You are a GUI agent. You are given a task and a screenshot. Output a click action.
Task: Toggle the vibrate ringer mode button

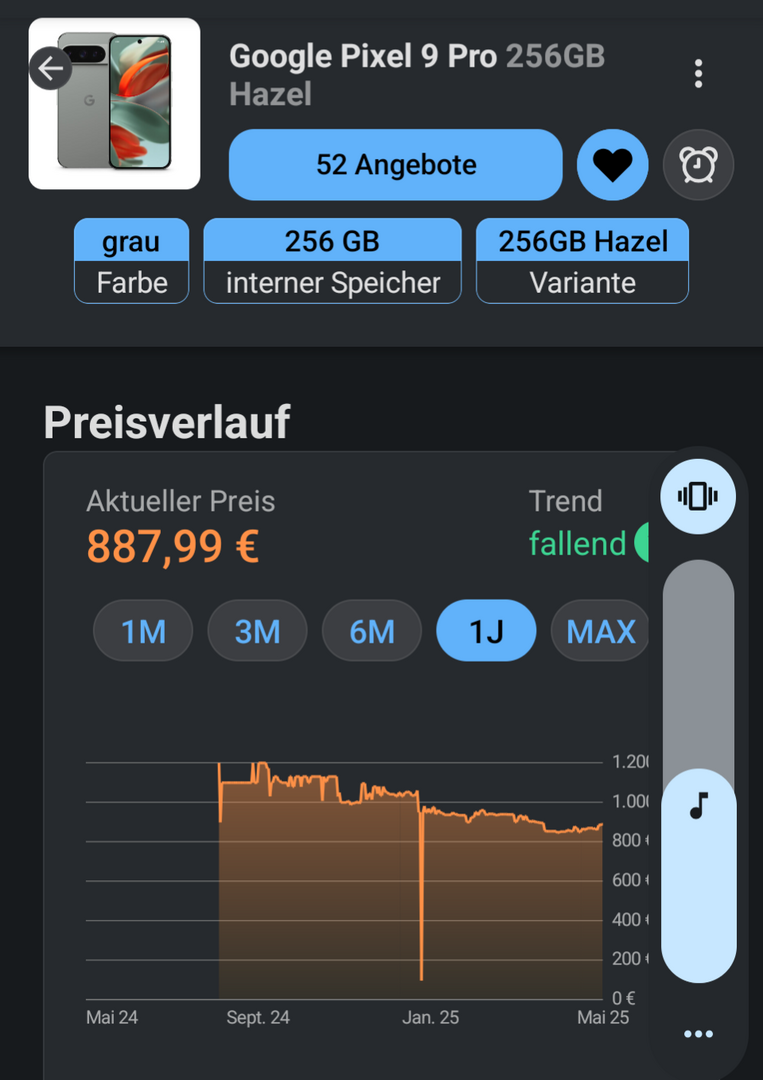coord(698,496)
